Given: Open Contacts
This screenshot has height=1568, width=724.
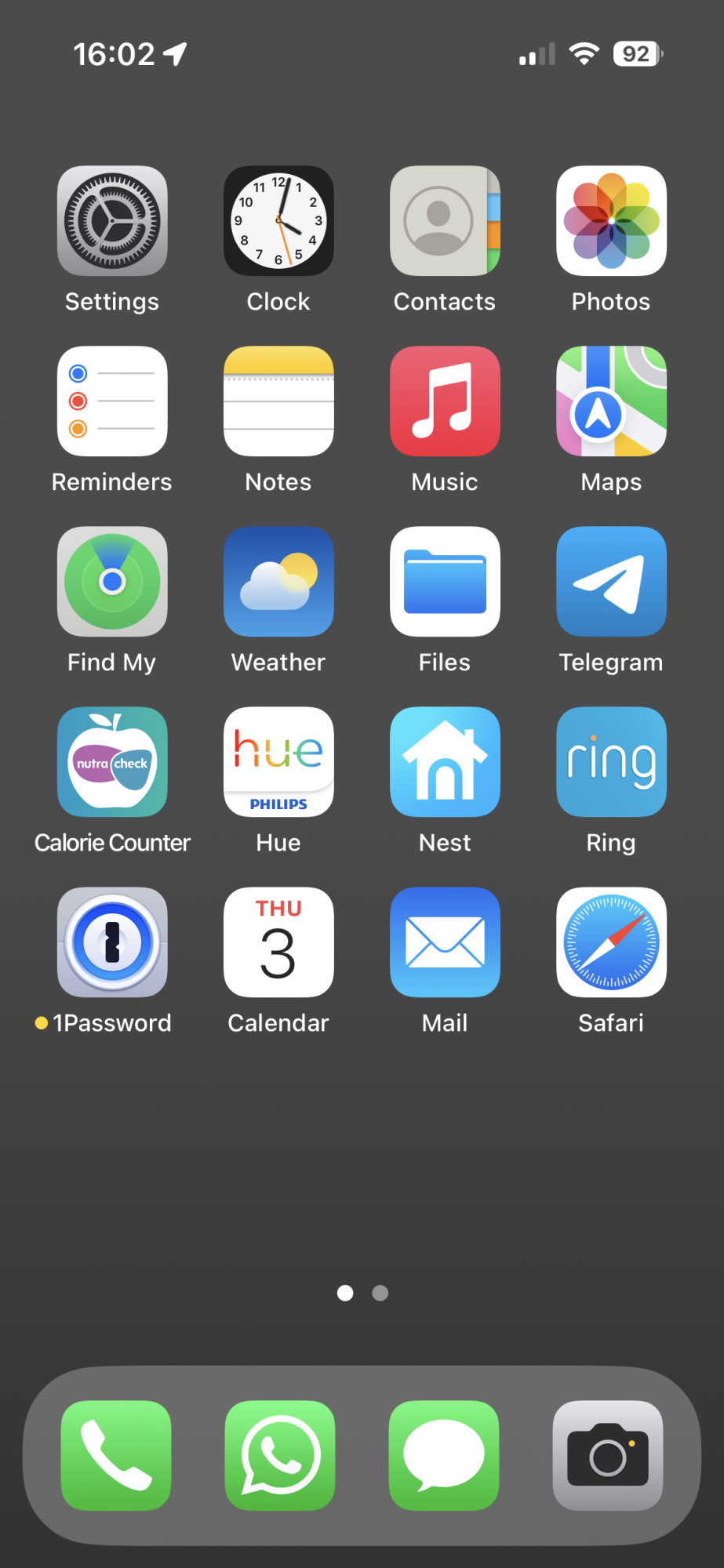Looking at the screenshot, I should point(445,221).
